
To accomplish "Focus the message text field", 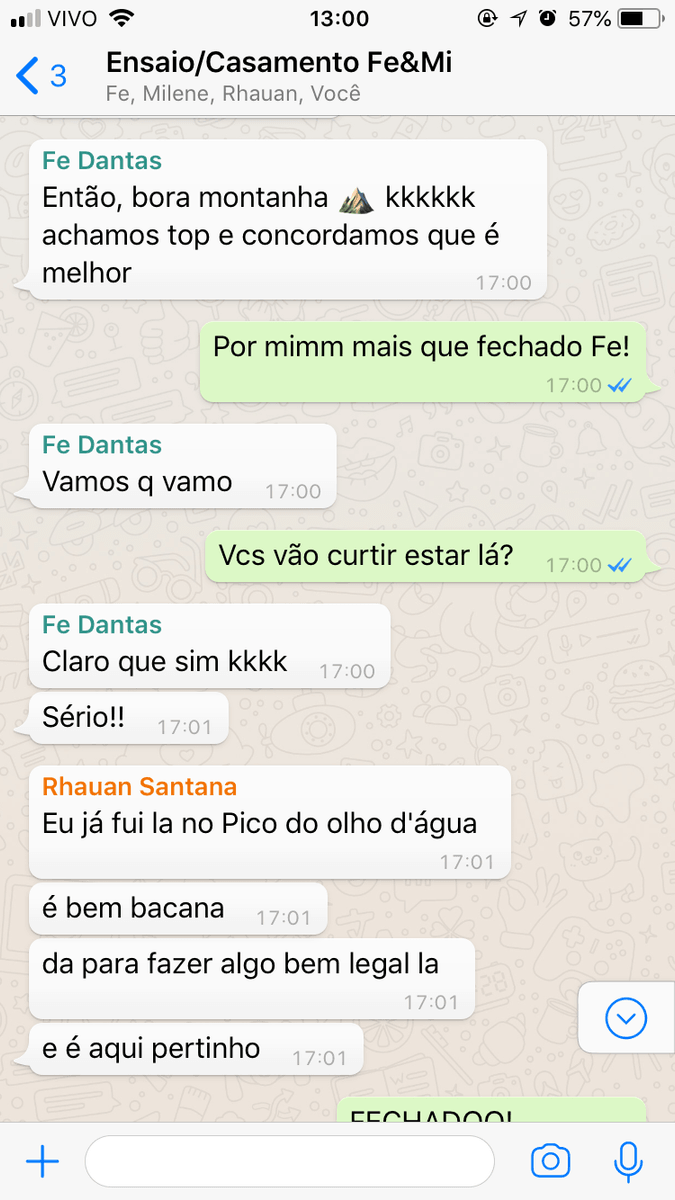I will pyautogui.click(x=290, y=1161).
